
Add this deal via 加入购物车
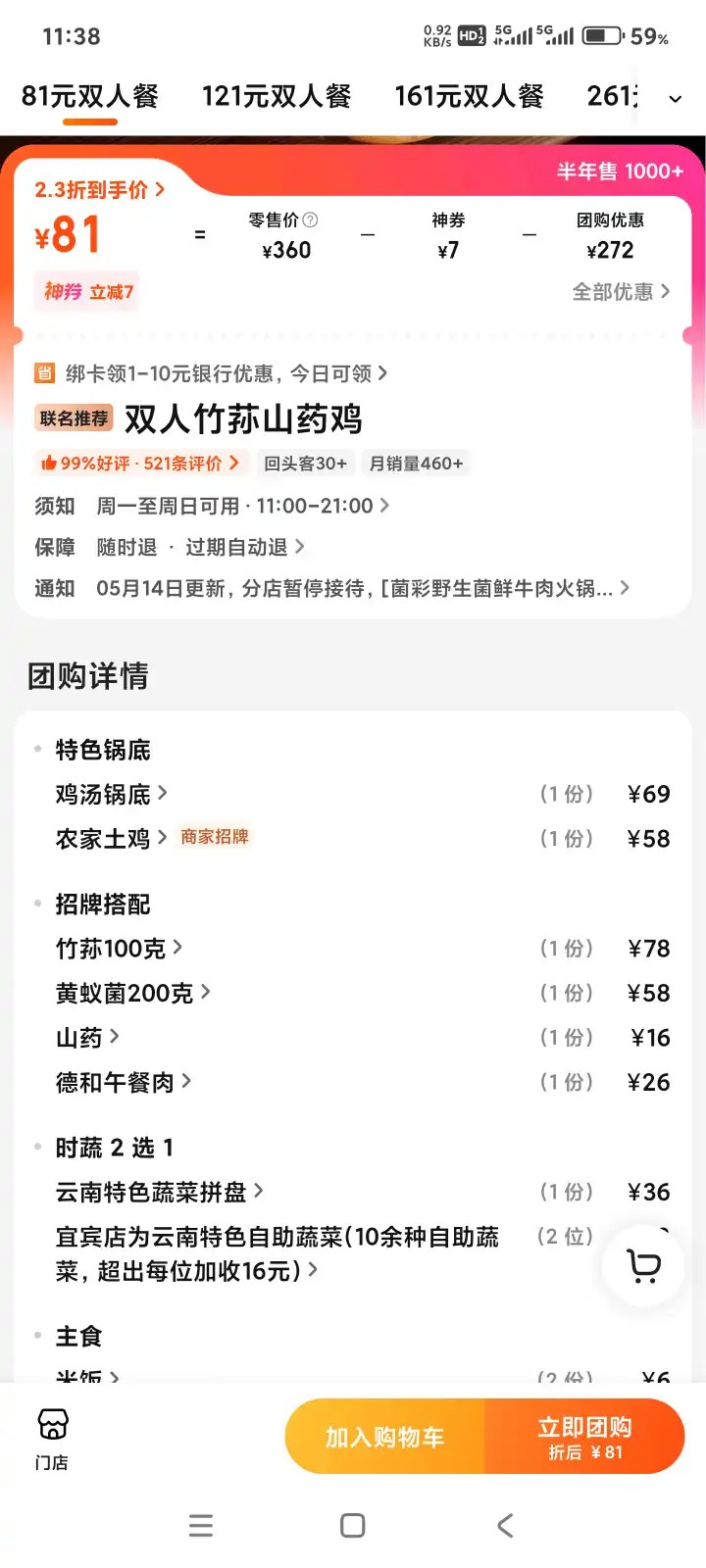pyautogui.click(x=384, y=1437)
